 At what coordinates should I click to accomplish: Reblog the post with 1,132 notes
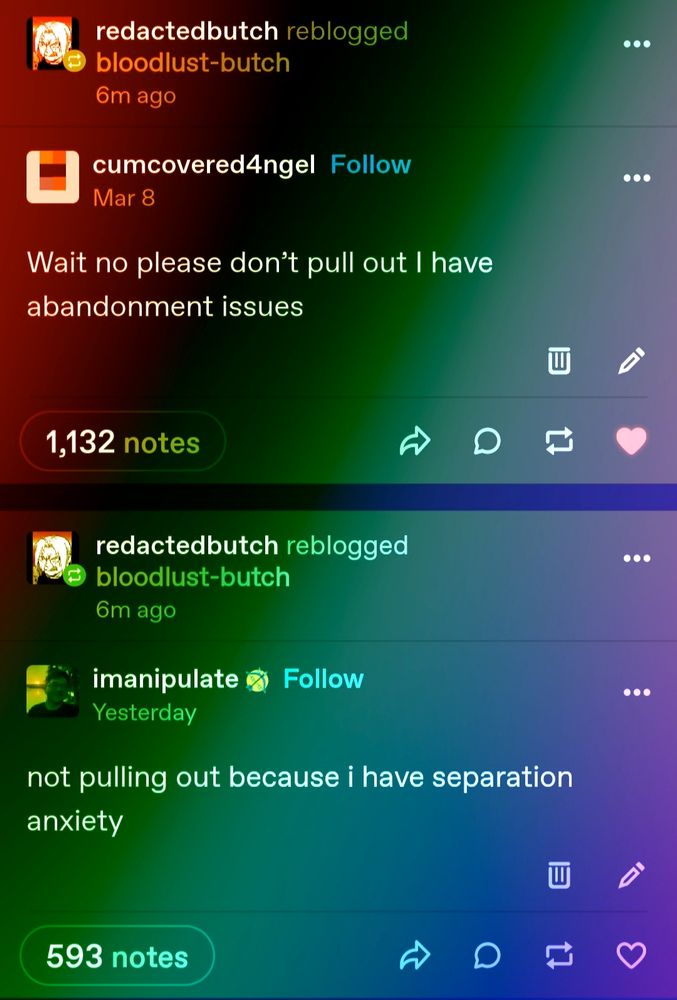click(x=559, y=441)
